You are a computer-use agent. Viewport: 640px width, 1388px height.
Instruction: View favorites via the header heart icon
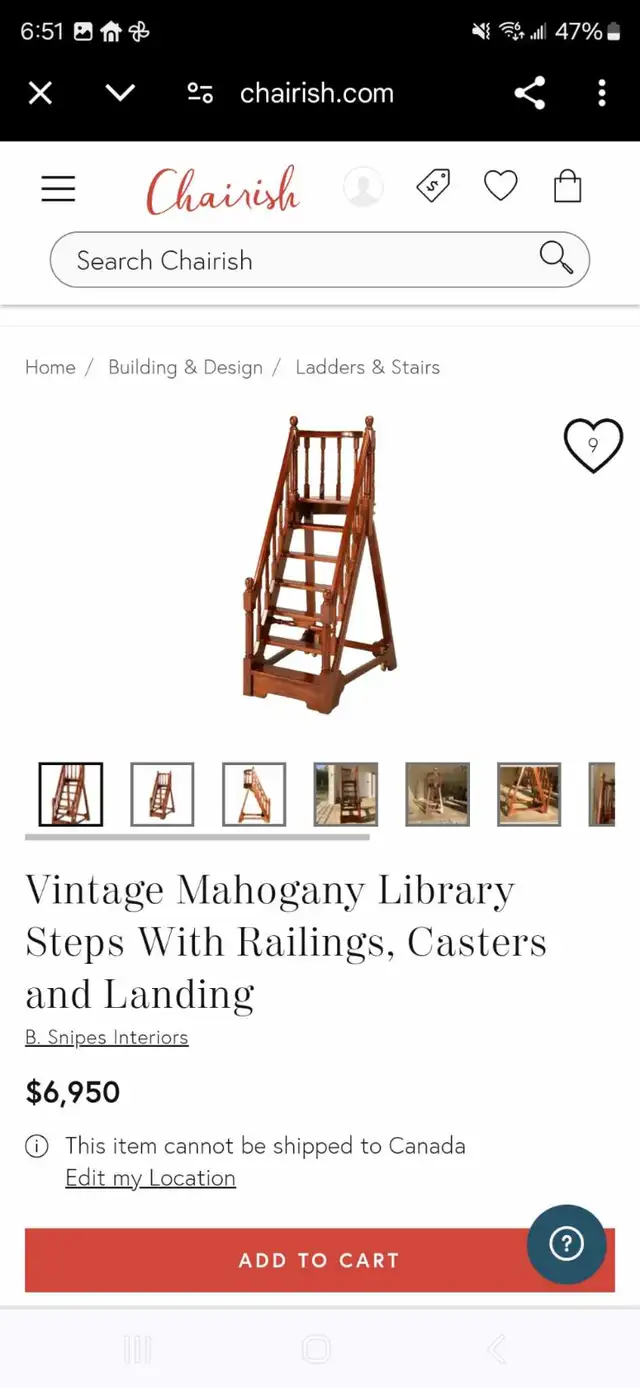tap(501, 186)
